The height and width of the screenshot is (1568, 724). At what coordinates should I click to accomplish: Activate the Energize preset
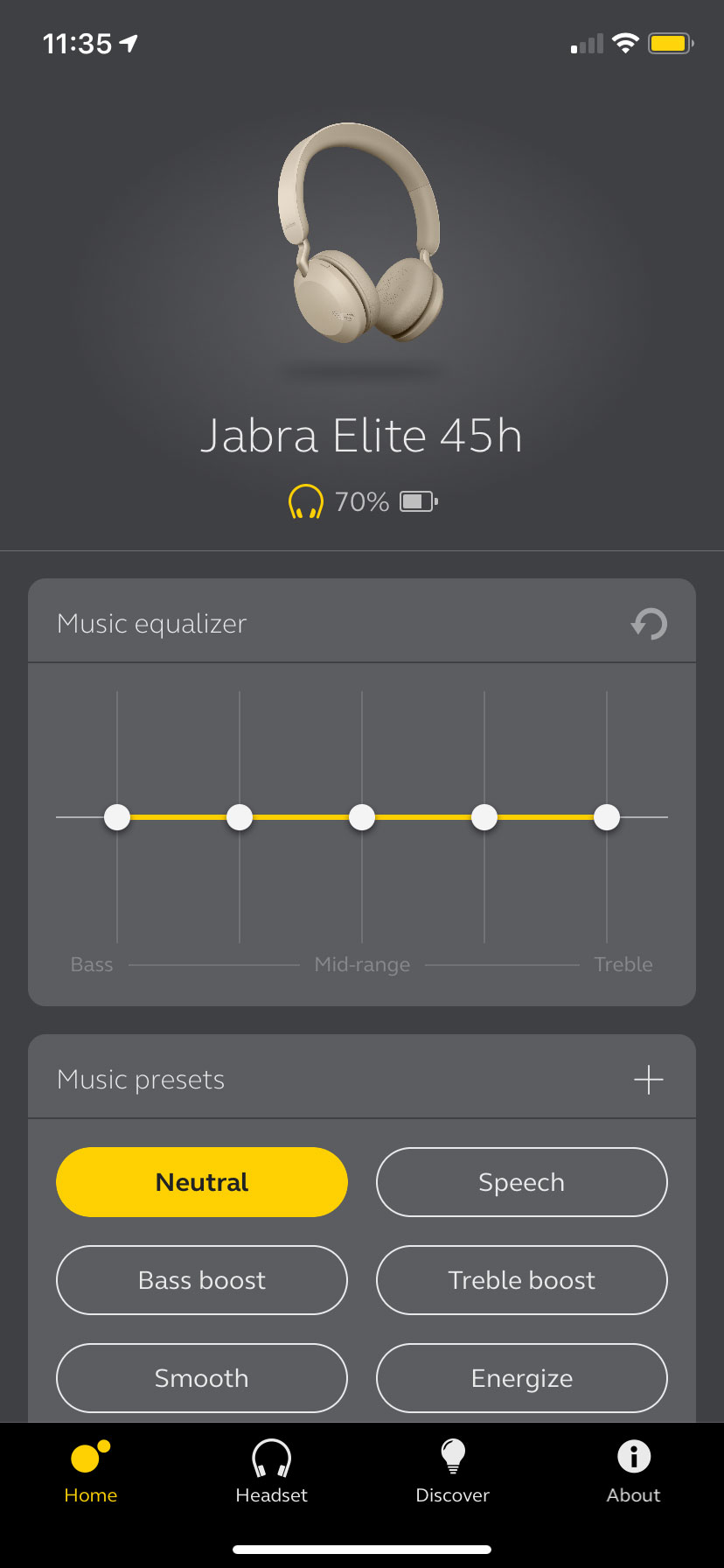pyautogui.click(x=522, y=1378)
